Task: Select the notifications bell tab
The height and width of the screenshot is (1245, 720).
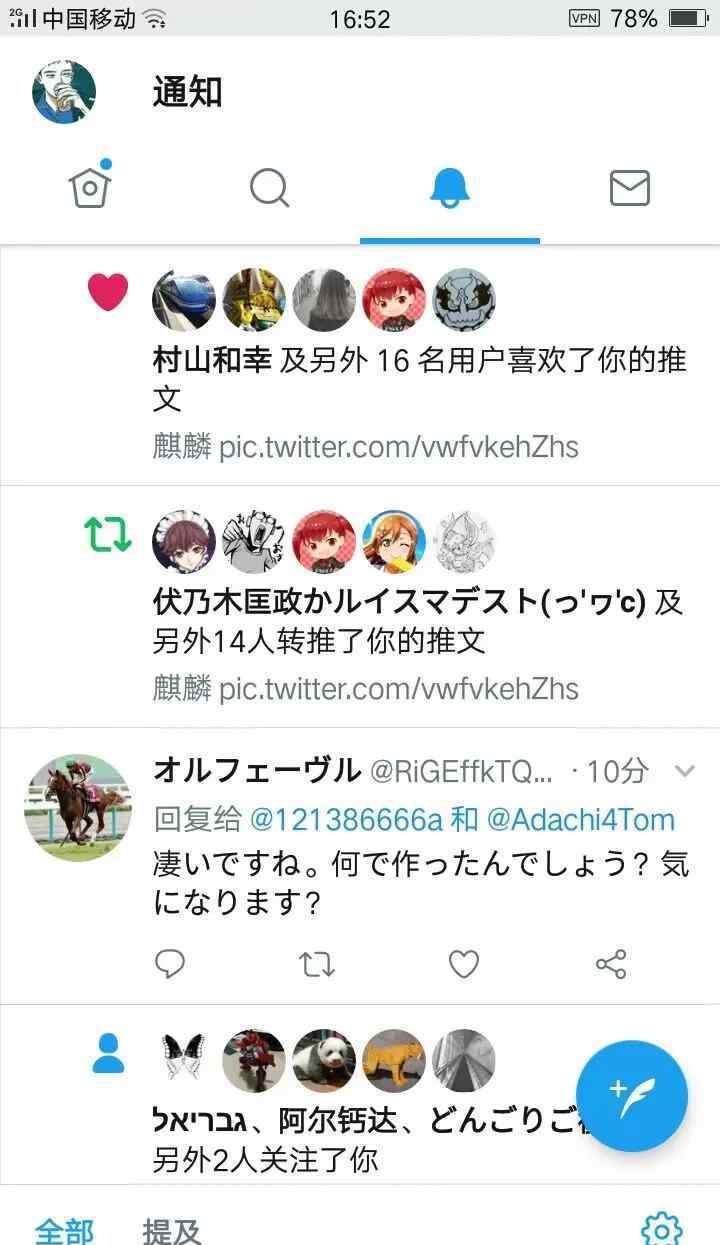Action: pos(450,187)
